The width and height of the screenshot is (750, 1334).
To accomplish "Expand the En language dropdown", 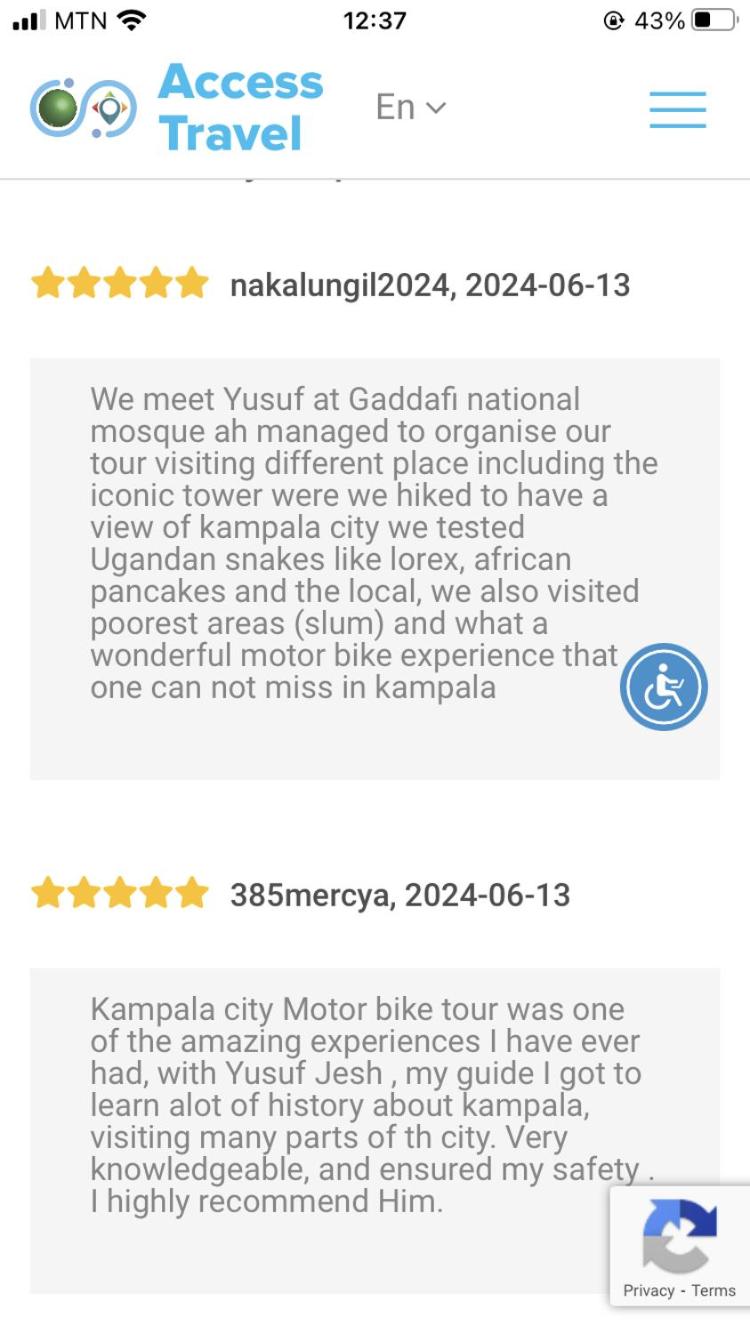I will [x=411, y=107].
